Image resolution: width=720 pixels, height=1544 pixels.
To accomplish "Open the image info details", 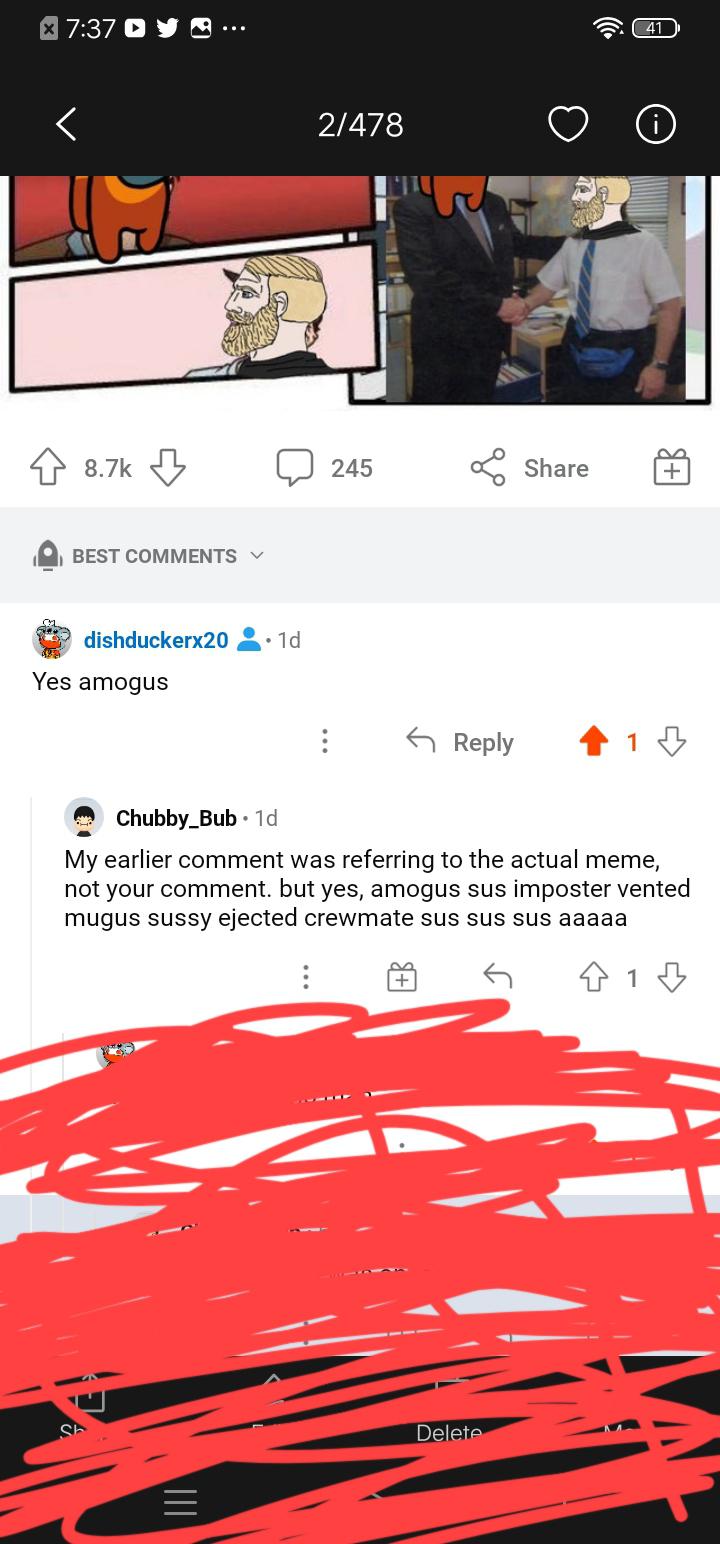I will 656,125.
